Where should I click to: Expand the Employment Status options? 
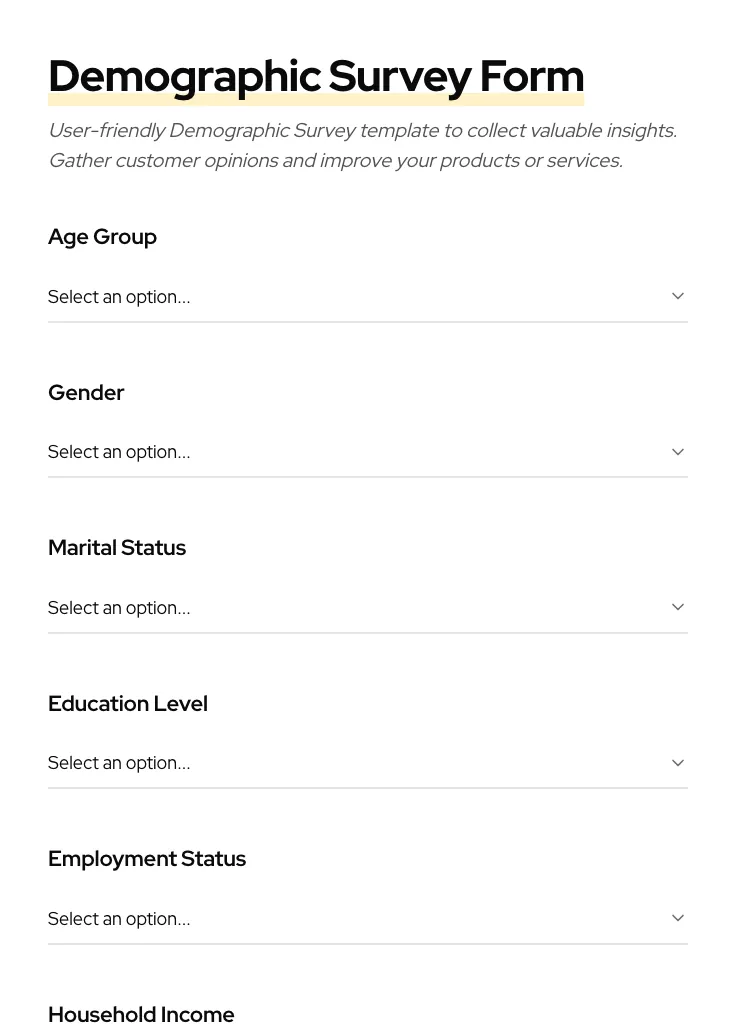click(368, 918)
